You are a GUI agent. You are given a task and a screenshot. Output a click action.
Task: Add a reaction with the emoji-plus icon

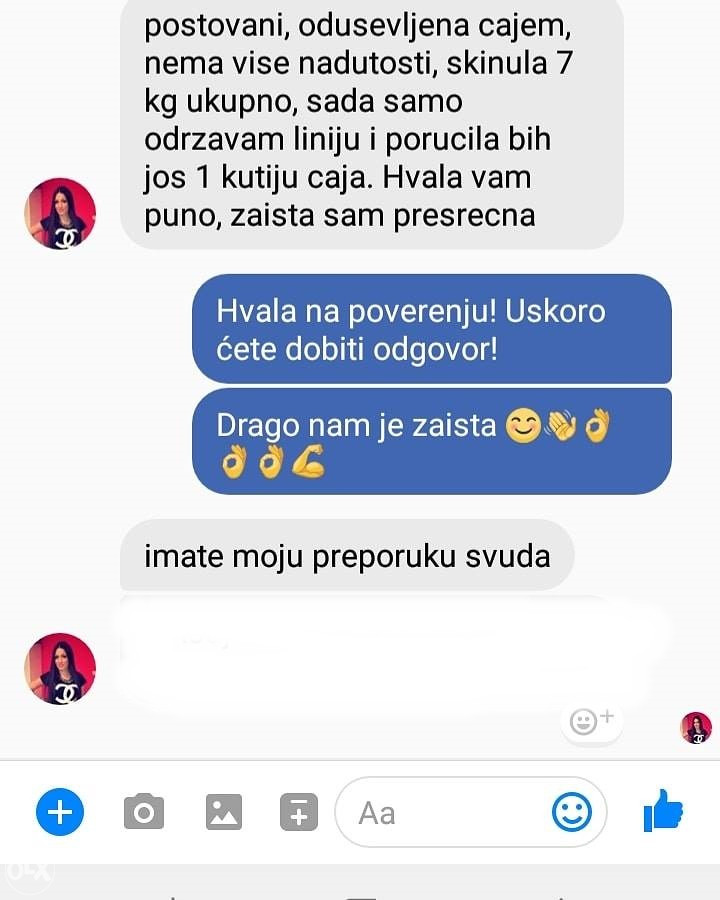tap(591, 720)
